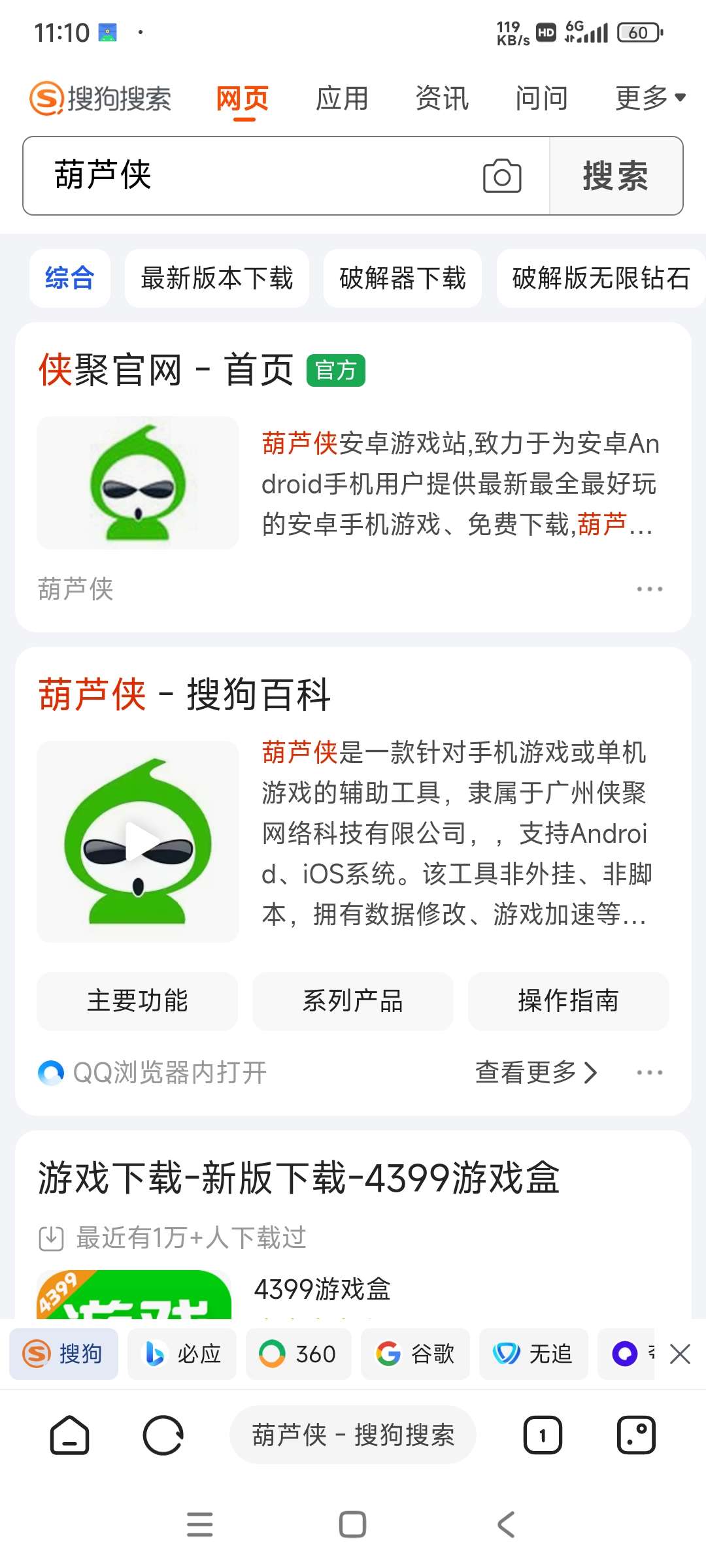Image resolution: width=706 pixels, height=1568 pixels.
Task: Open the 侠聚官网 - 首页 result
Action: pyautogui.click(x=166, y=370)
